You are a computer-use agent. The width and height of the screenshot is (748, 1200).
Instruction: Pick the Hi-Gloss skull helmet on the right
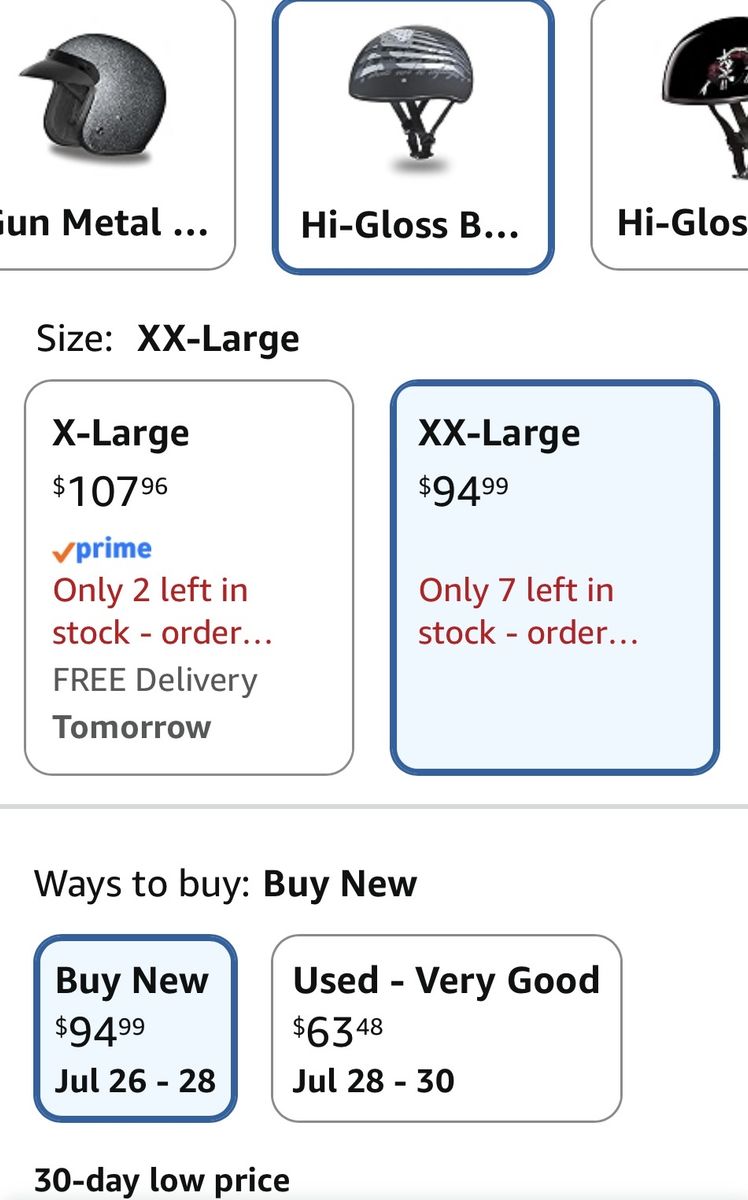tap(672, 134)
